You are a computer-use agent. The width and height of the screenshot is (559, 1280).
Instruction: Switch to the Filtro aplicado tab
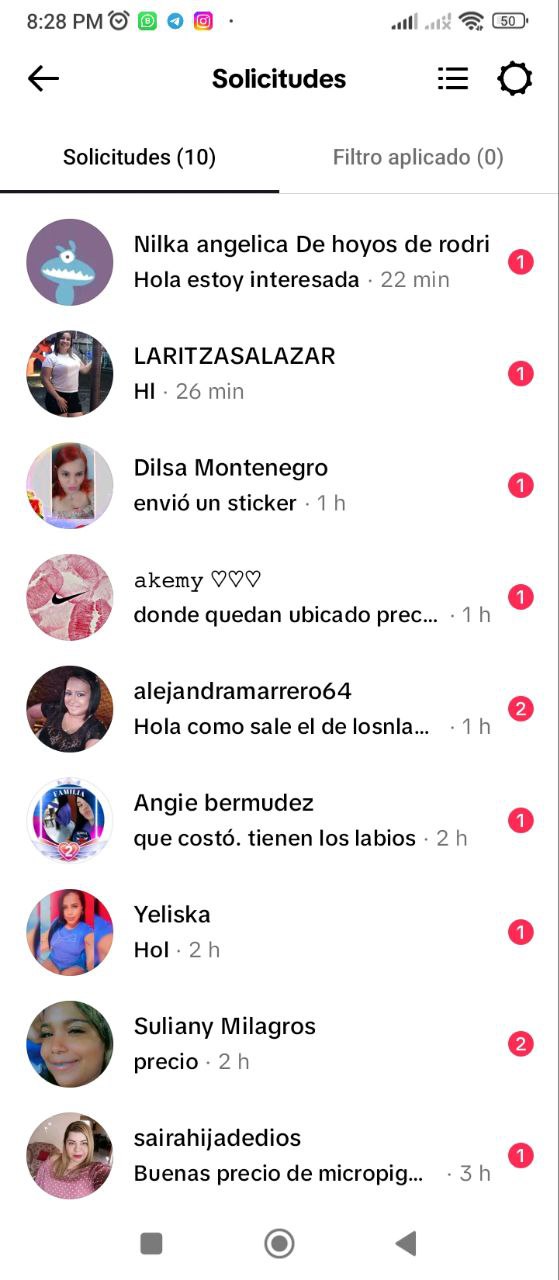pos(418,157)
